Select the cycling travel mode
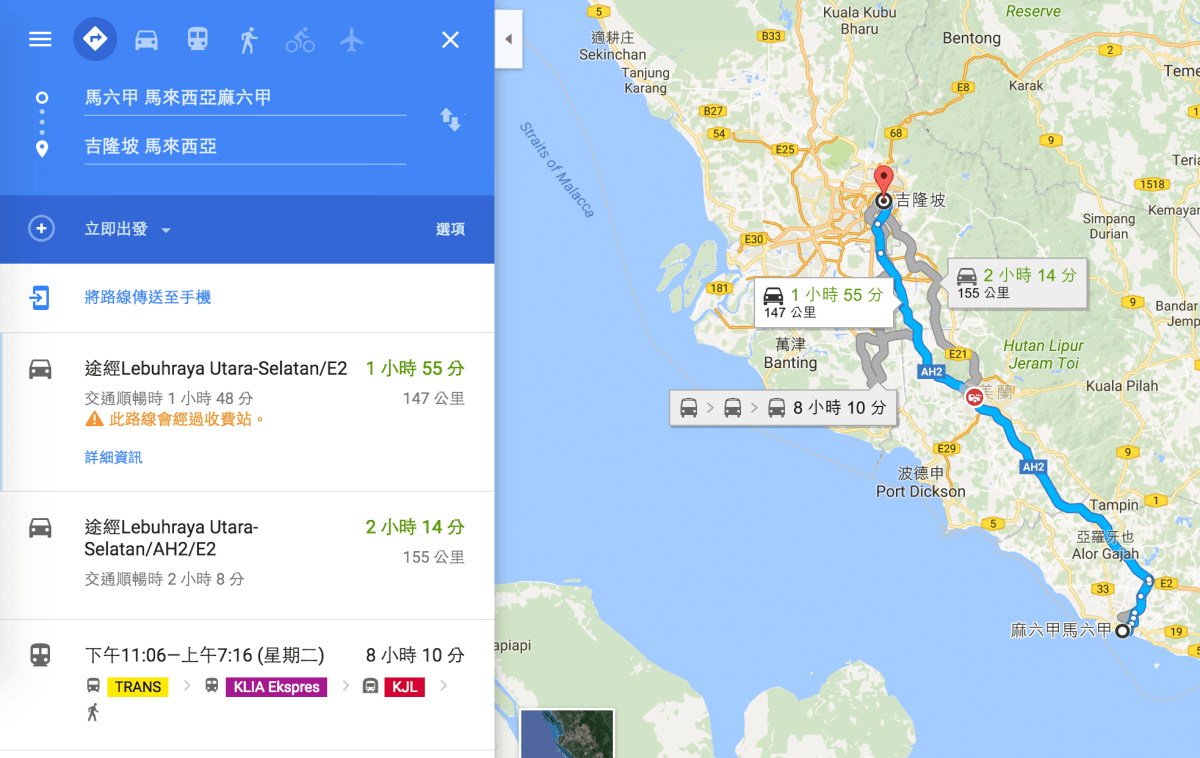The width and height of the screenshot is (1200, 758). (x=300, y=40)
